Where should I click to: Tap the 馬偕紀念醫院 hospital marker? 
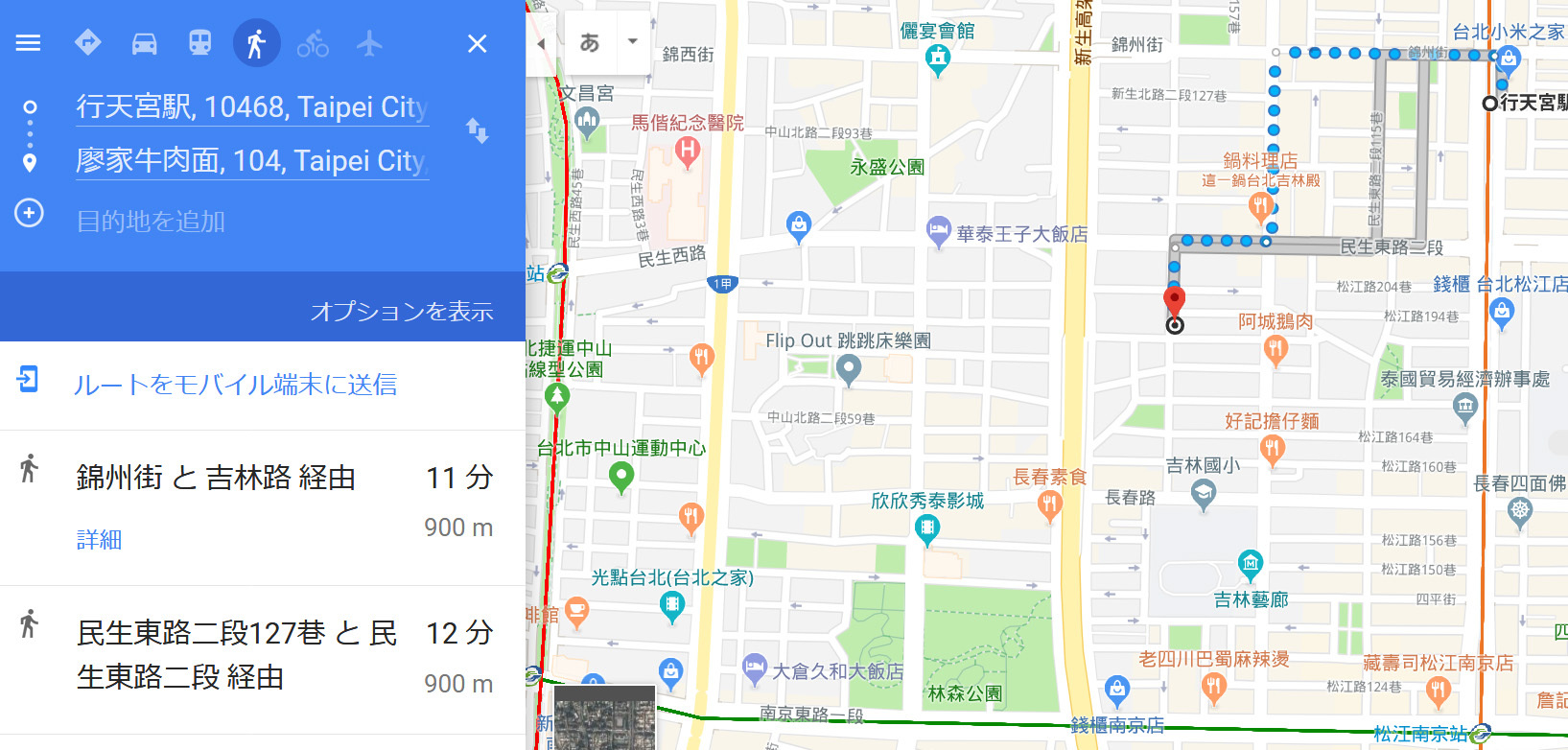click(x=687, y=151)
